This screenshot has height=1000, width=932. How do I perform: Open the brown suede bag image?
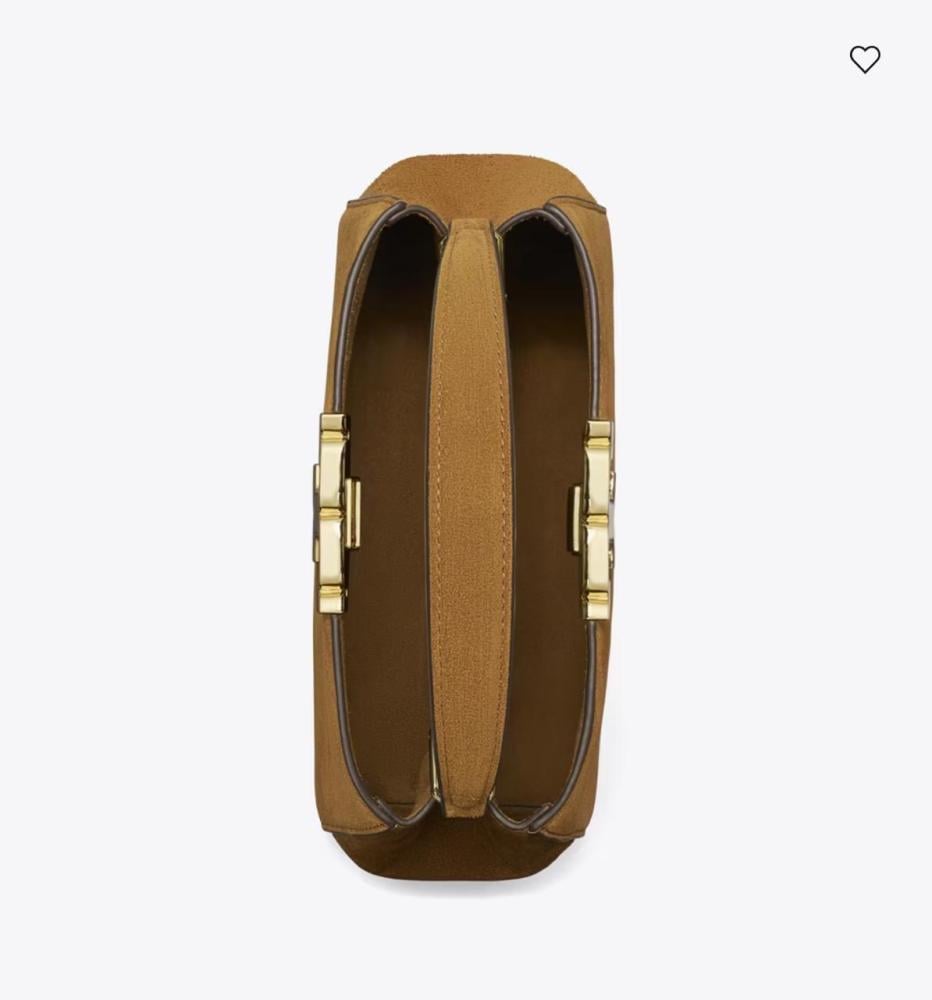[466, 515]
